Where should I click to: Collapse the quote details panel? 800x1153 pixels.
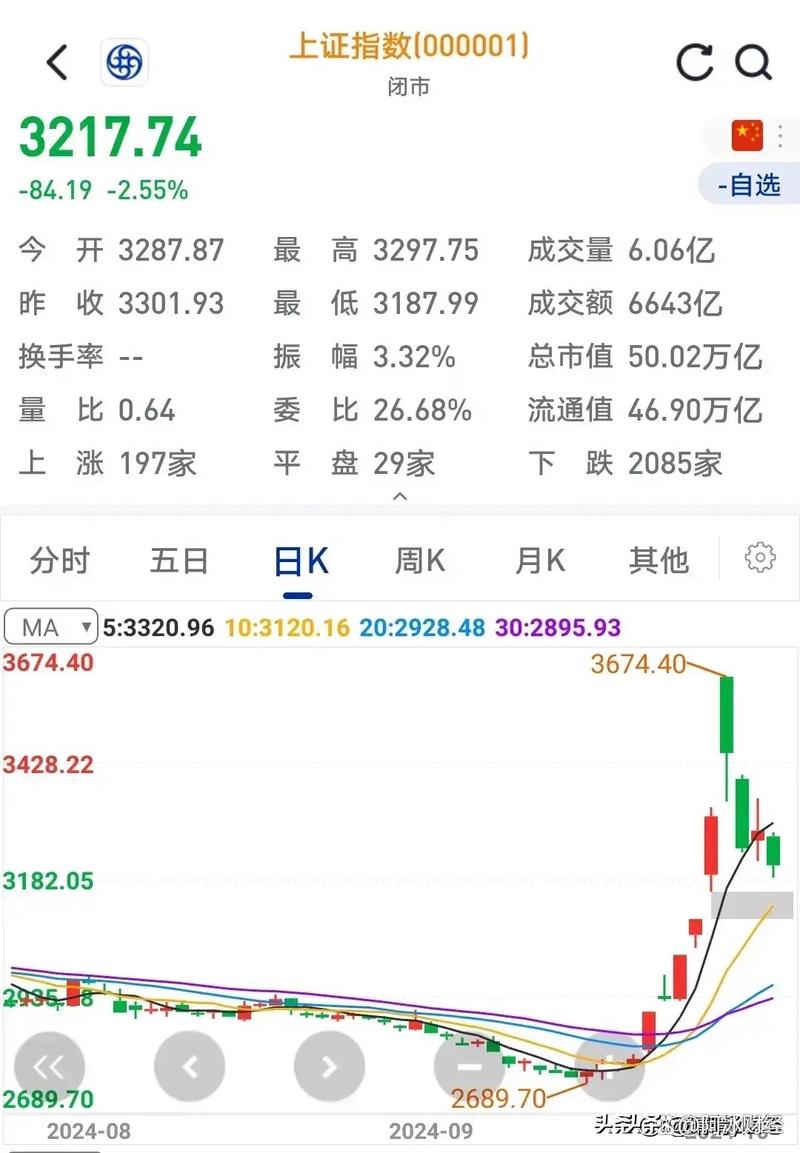(x=400, y=495)
